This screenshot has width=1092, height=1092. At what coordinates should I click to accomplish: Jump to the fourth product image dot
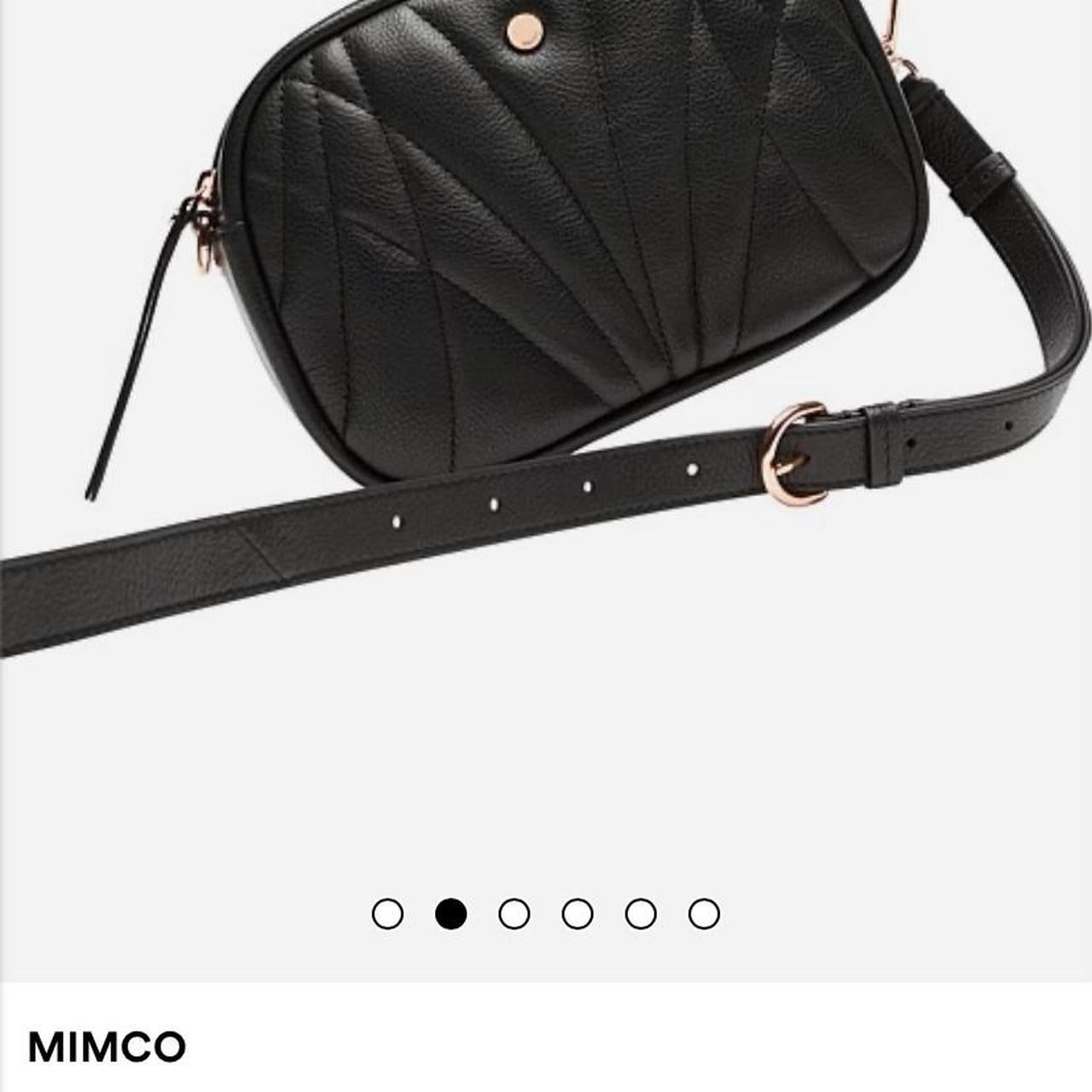(x=578, y=914)
